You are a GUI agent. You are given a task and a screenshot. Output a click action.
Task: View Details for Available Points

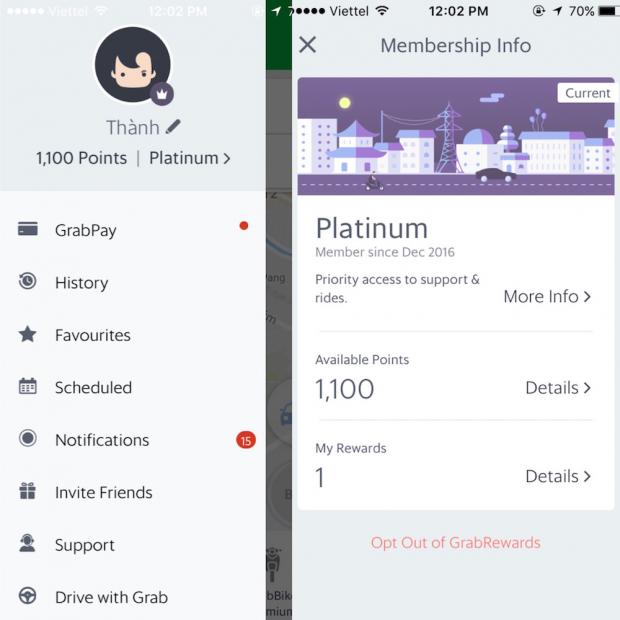(558, 388)
